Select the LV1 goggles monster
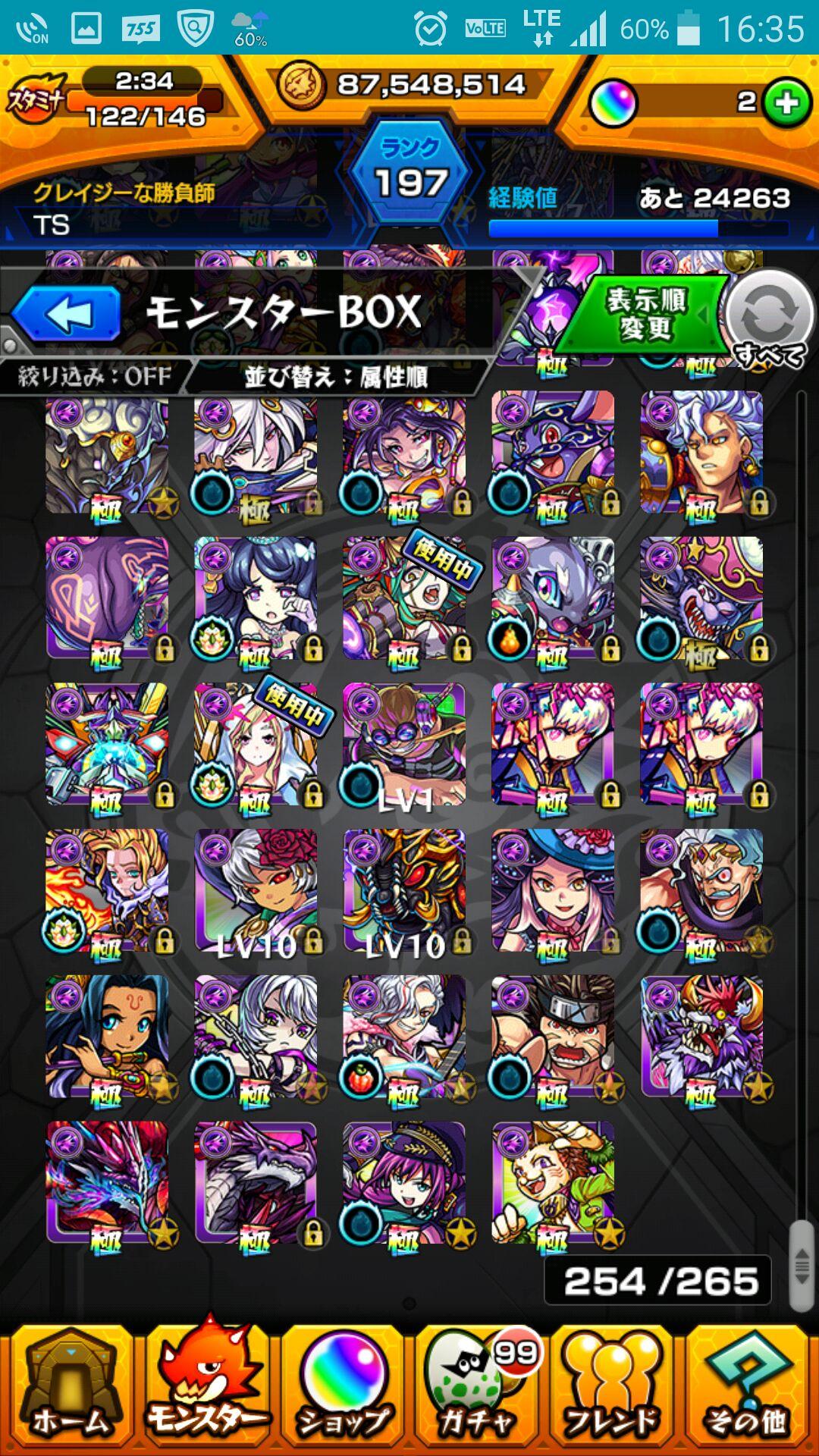 pyautogui.click(x=404, y=745)
